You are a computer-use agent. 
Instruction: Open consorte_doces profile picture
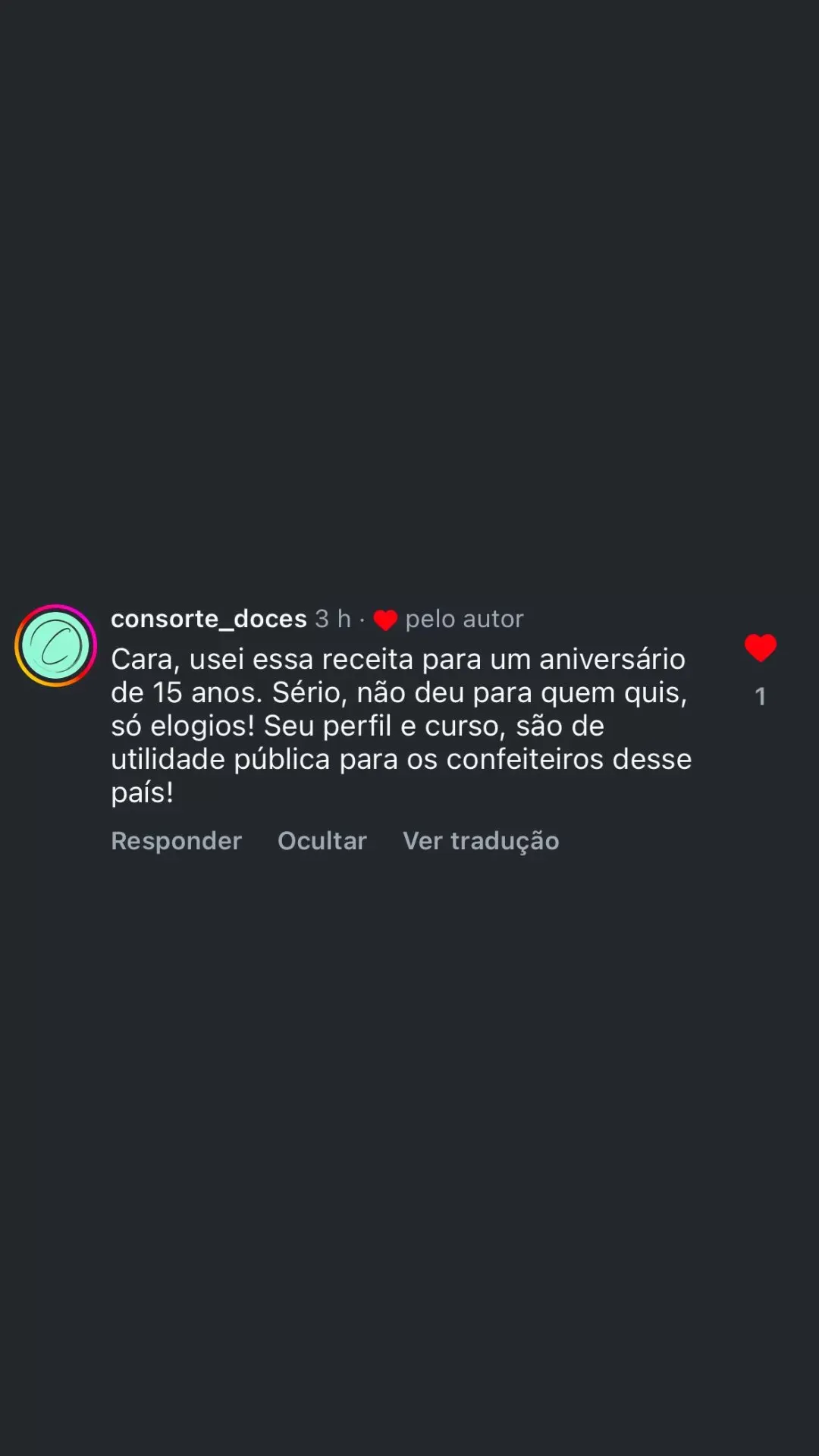[x=55, y=646]
